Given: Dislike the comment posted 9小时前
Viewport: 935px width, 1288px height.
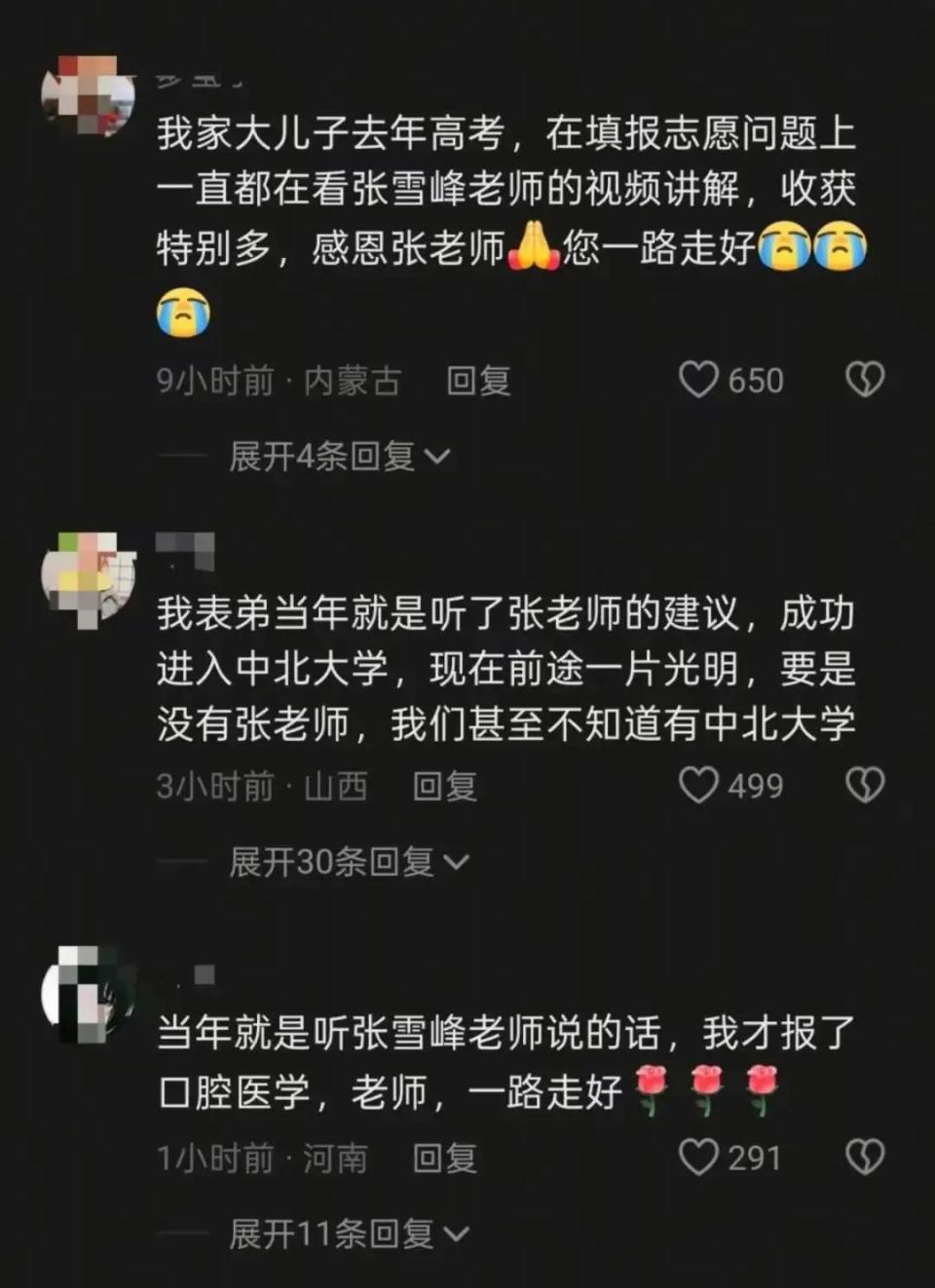Looking at the screenshot, I should (865, 380).
